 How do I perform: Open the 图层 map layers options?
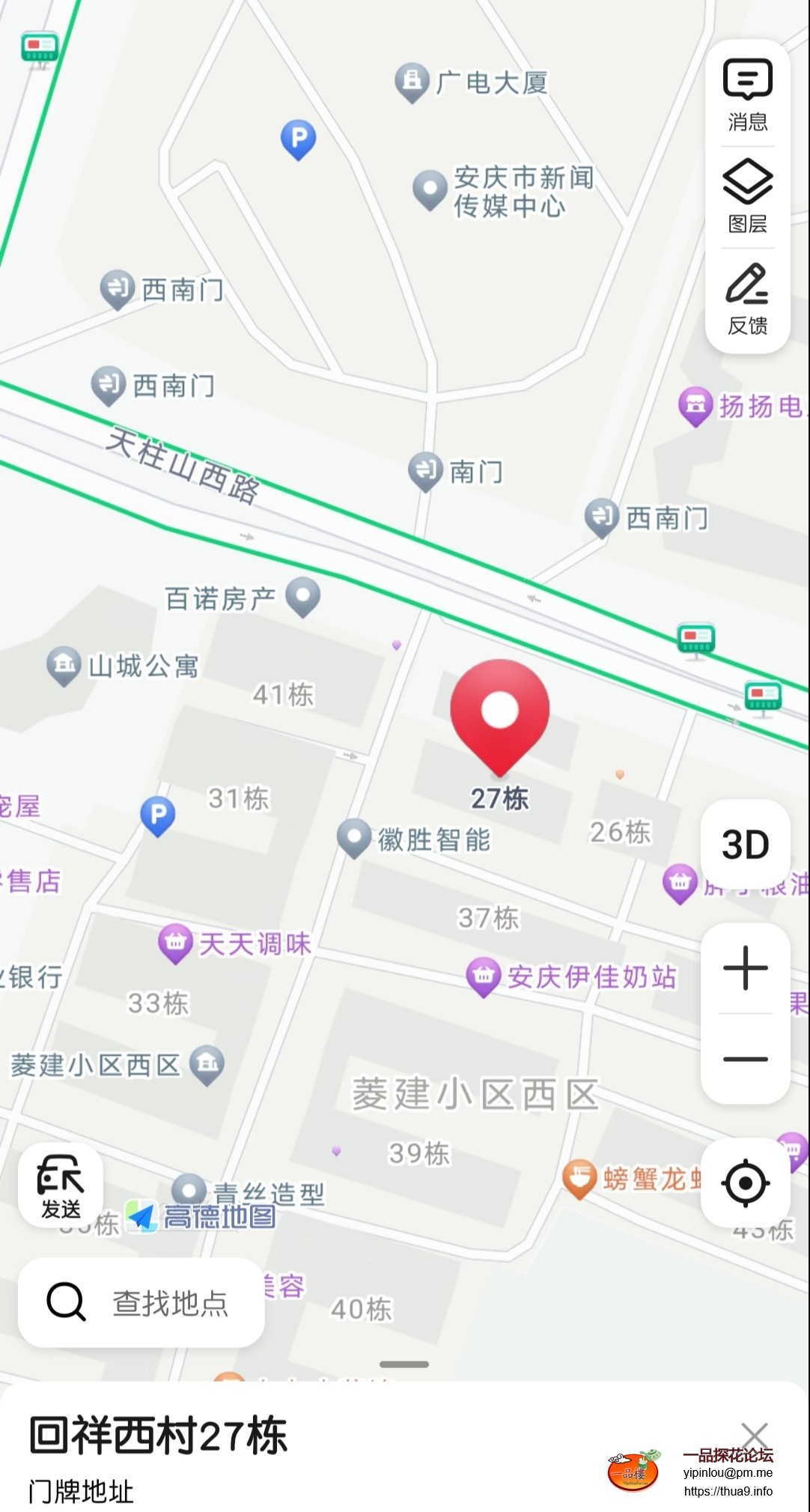pos(747,196)
